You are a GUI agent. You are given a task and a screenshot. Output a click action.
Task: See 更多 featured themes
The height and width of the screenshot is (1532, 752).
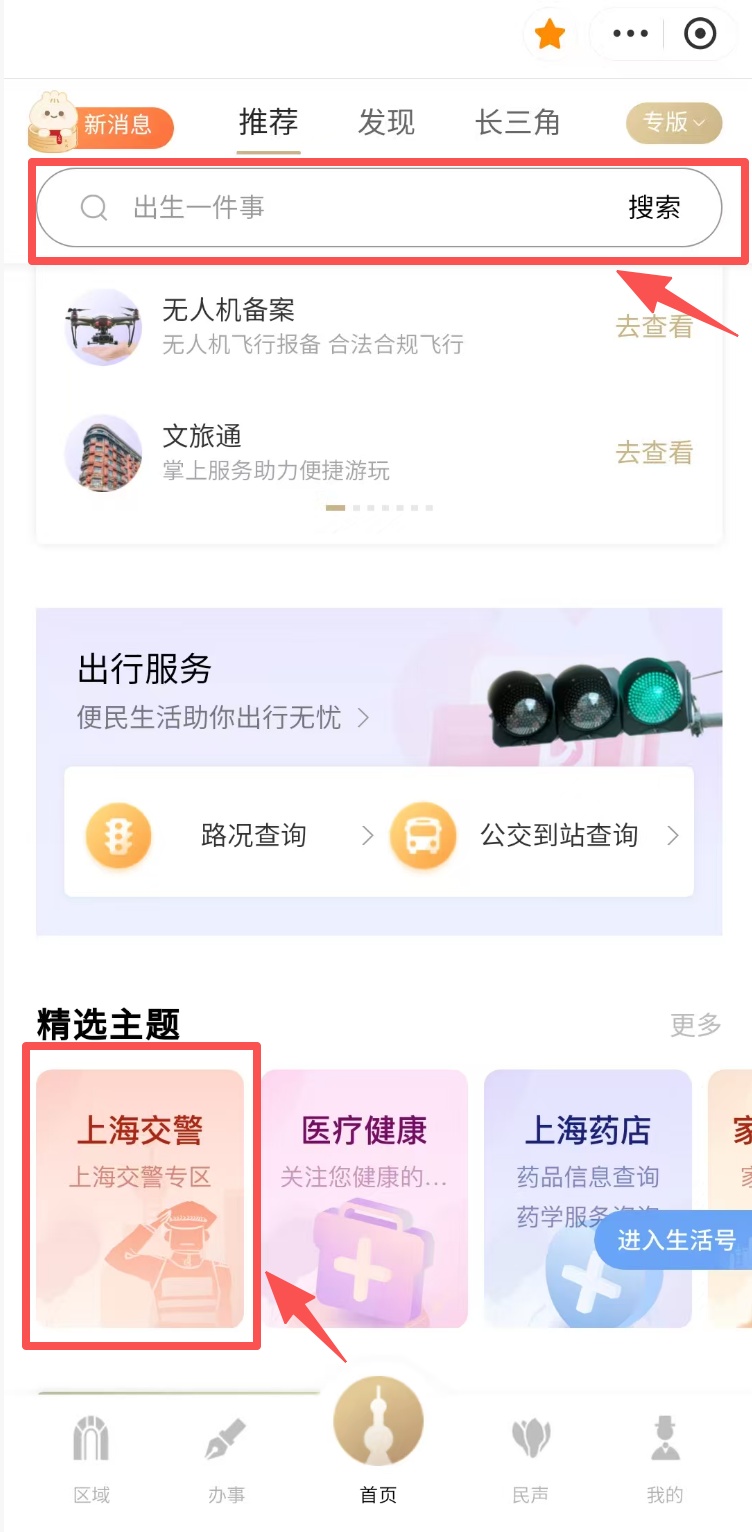point(695,1025)
